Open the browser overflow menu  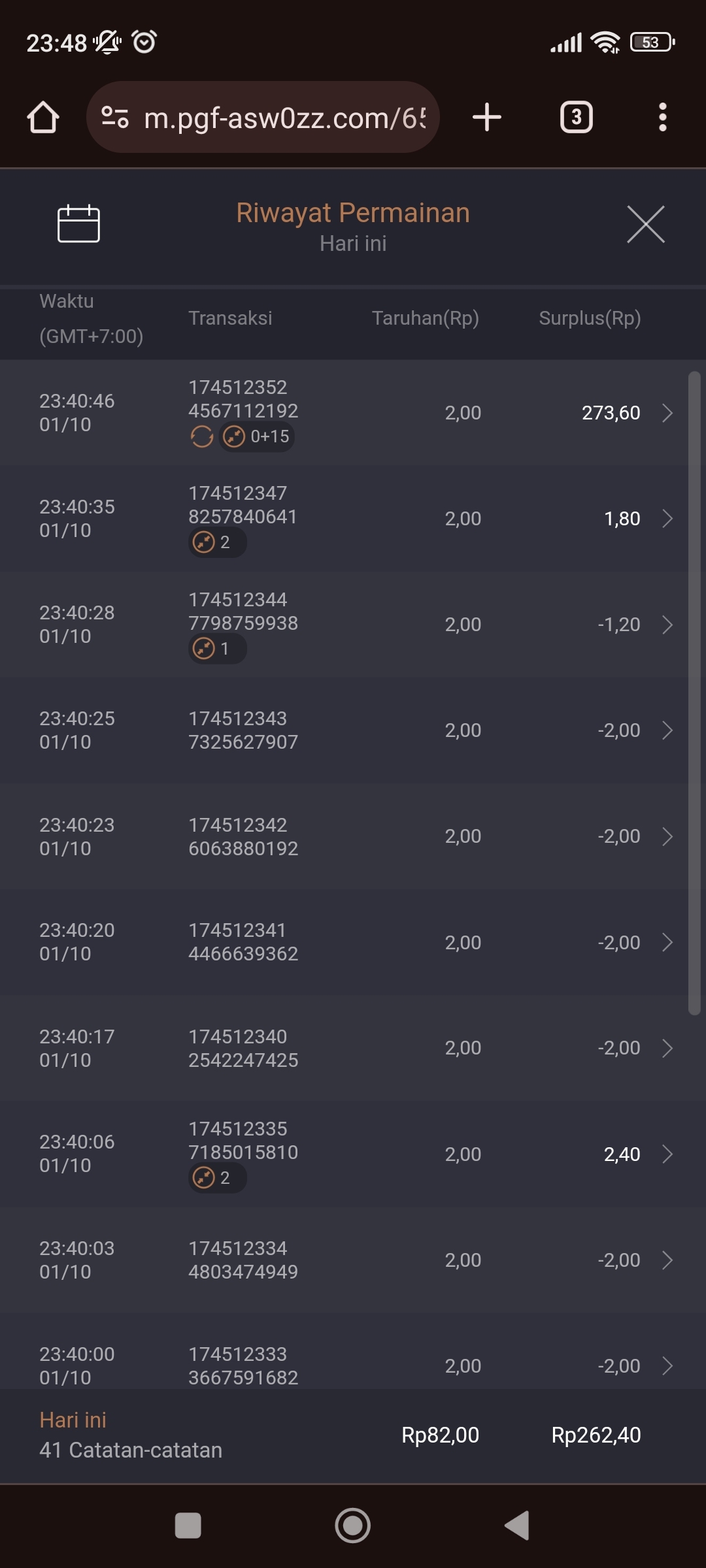tap(662, 118)
